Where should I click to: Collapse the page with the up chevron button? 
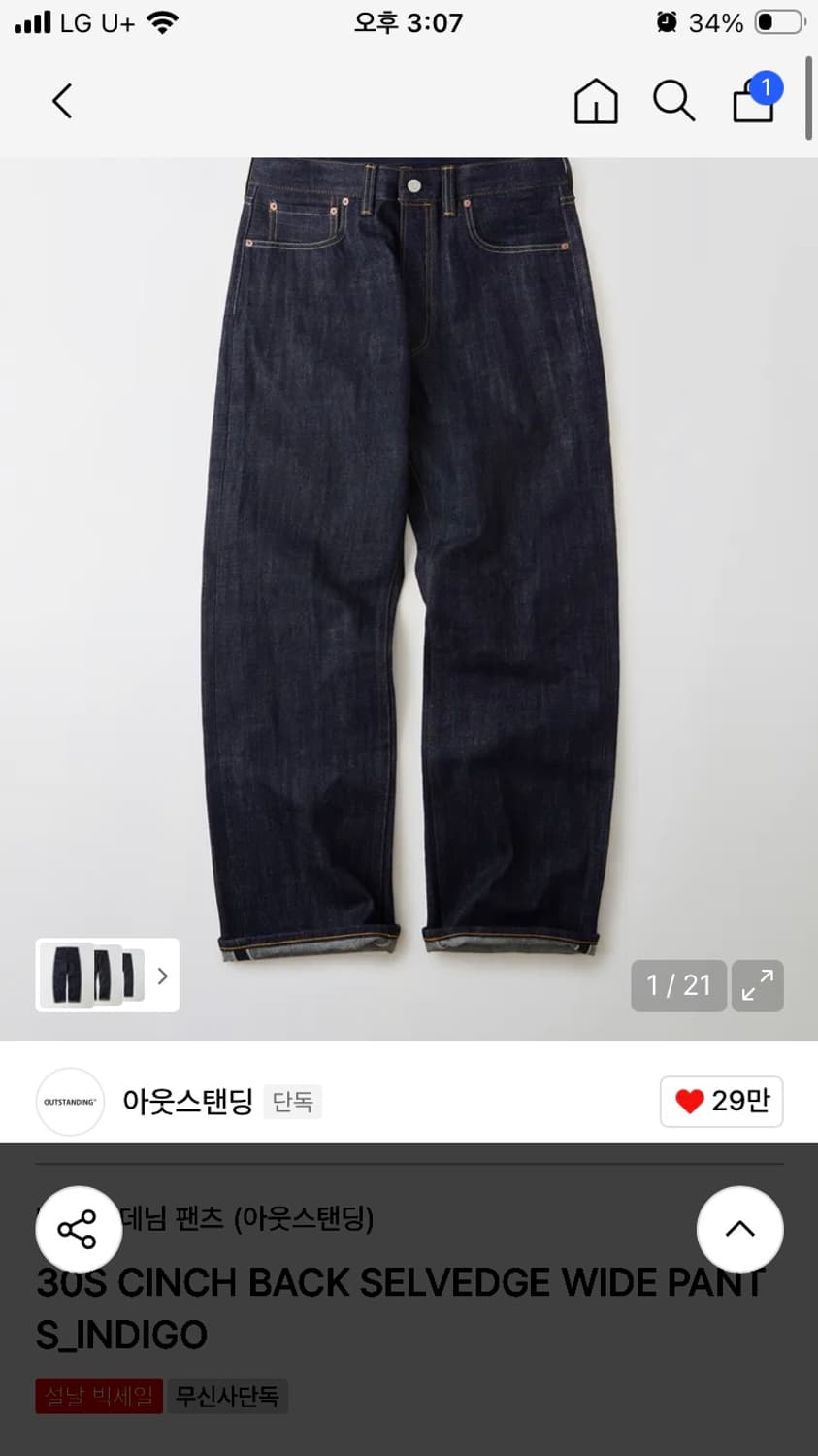click(739, 1229)
